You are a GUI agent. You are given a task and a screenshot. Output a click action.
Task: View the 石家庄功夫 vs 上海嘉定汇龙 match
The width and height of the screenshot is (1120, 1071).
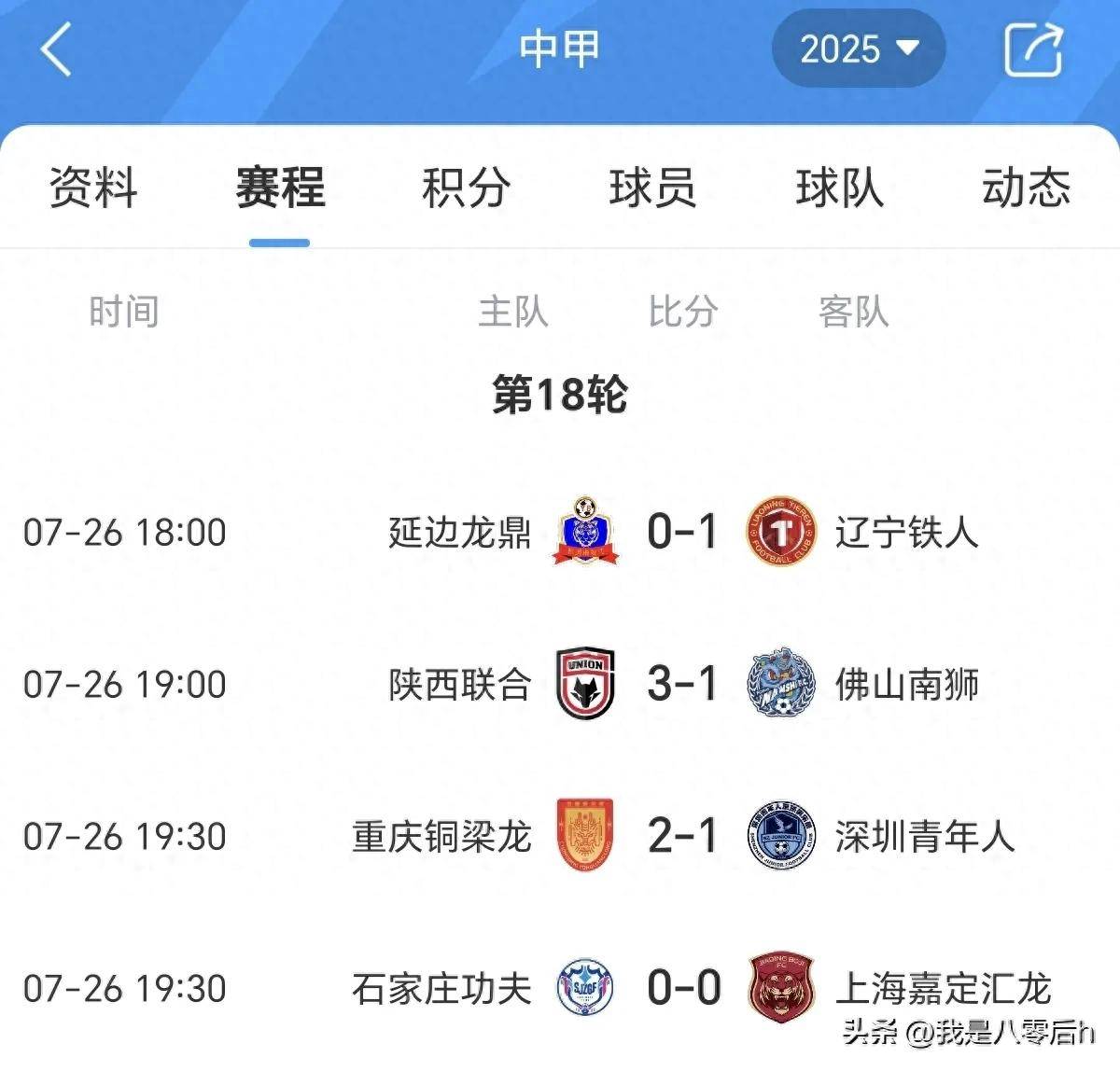click(682, 988)
